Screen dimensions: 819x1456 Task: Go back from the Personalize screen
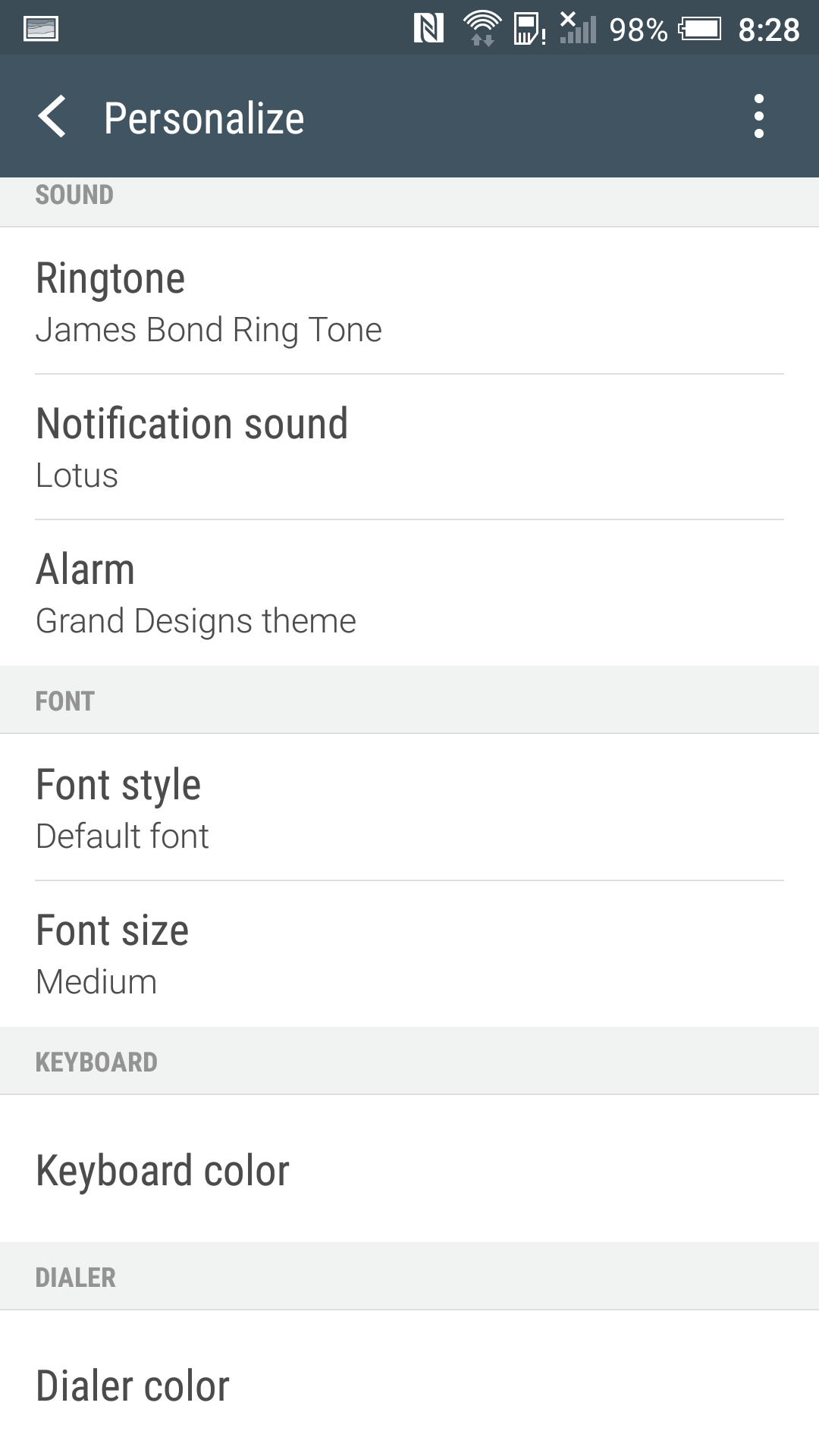pos(52,117)
